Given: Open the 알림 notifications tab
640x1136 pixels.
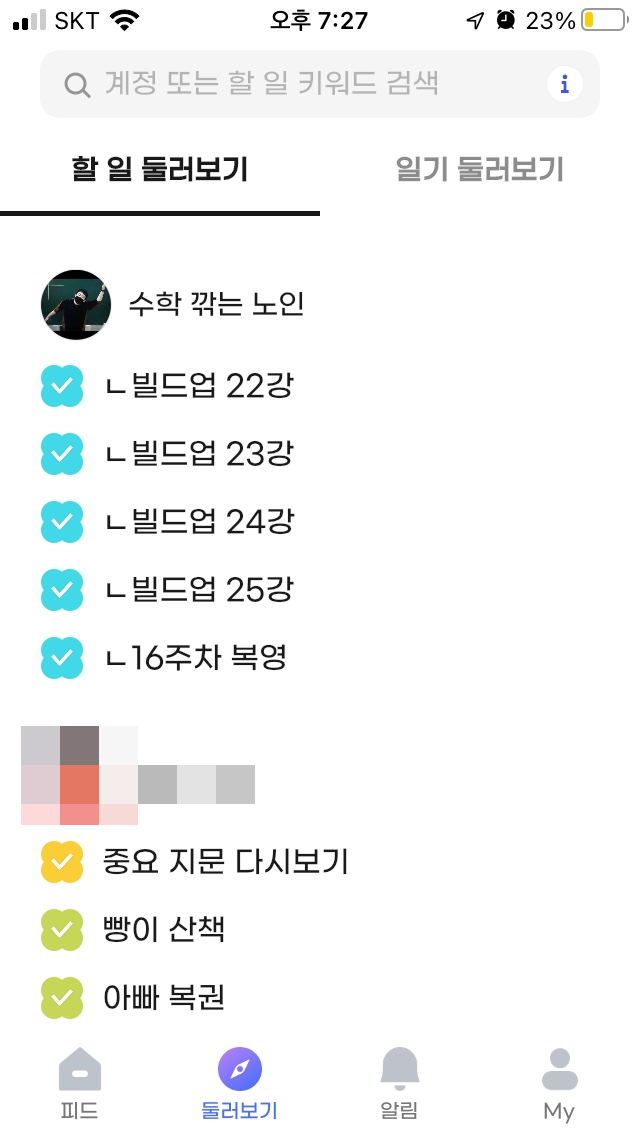Looking at the screenshot, I should [399, 1083].
